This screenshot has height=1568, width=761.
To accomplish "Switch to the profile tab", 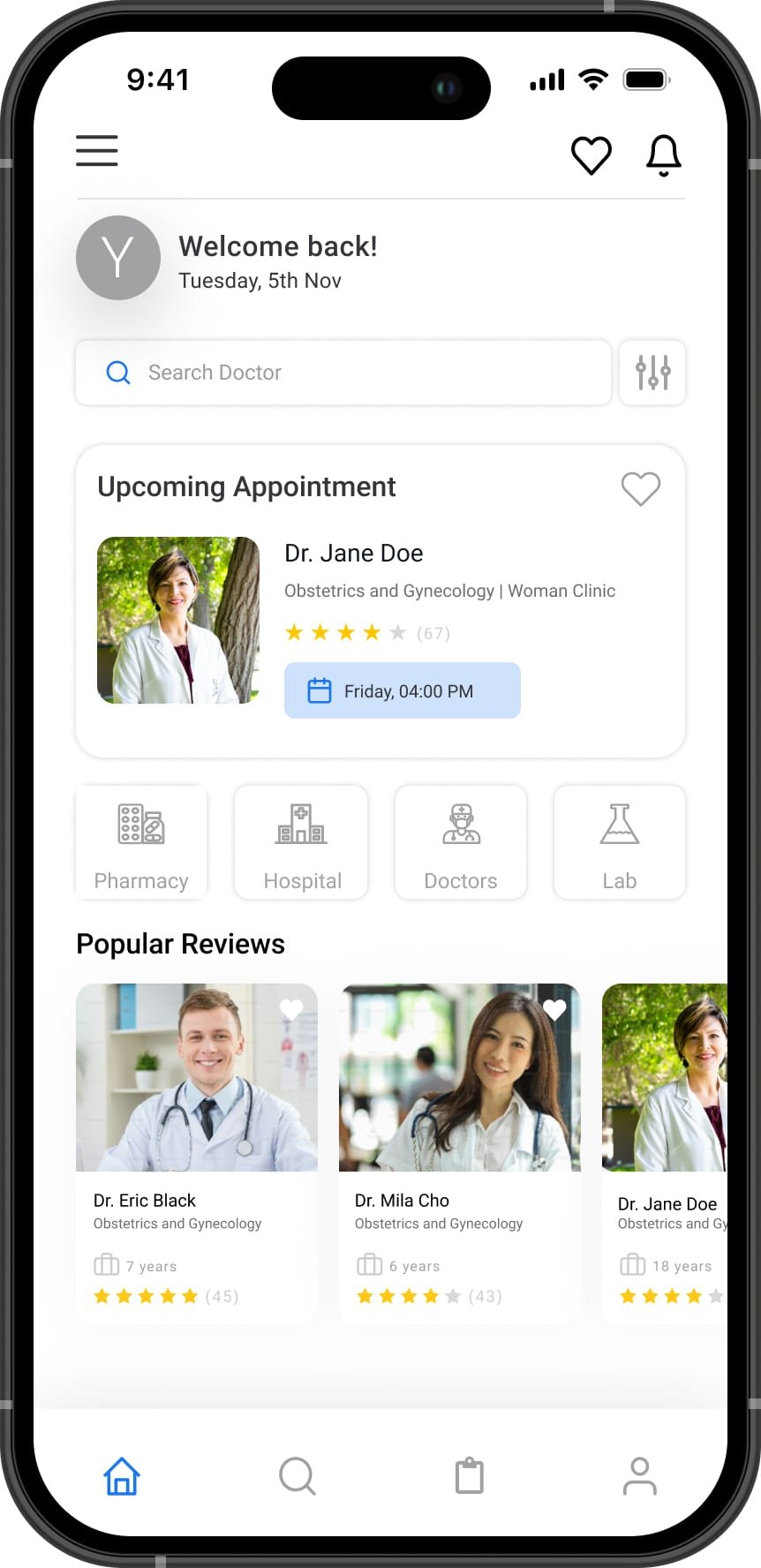I will click(640, 1475).
